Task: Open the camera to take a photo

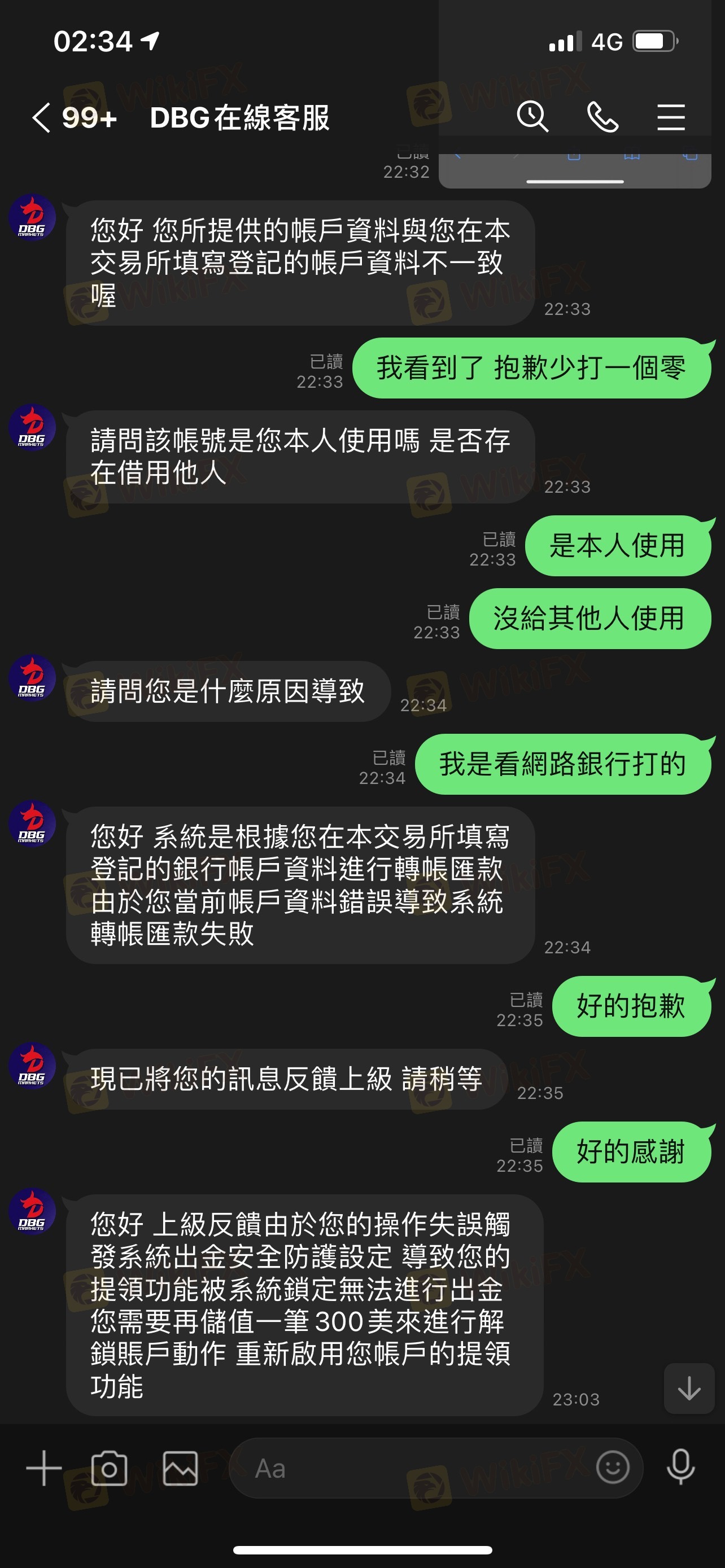Action: pos(110,1468)
